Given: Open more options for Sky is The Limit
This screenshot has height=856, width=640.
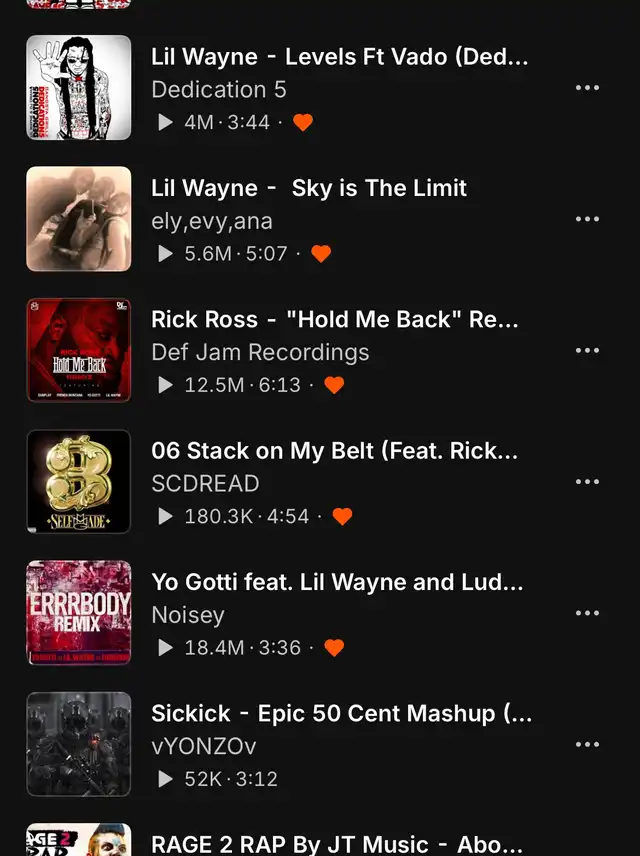Looking at the screenshot, I should pos(587,219).
